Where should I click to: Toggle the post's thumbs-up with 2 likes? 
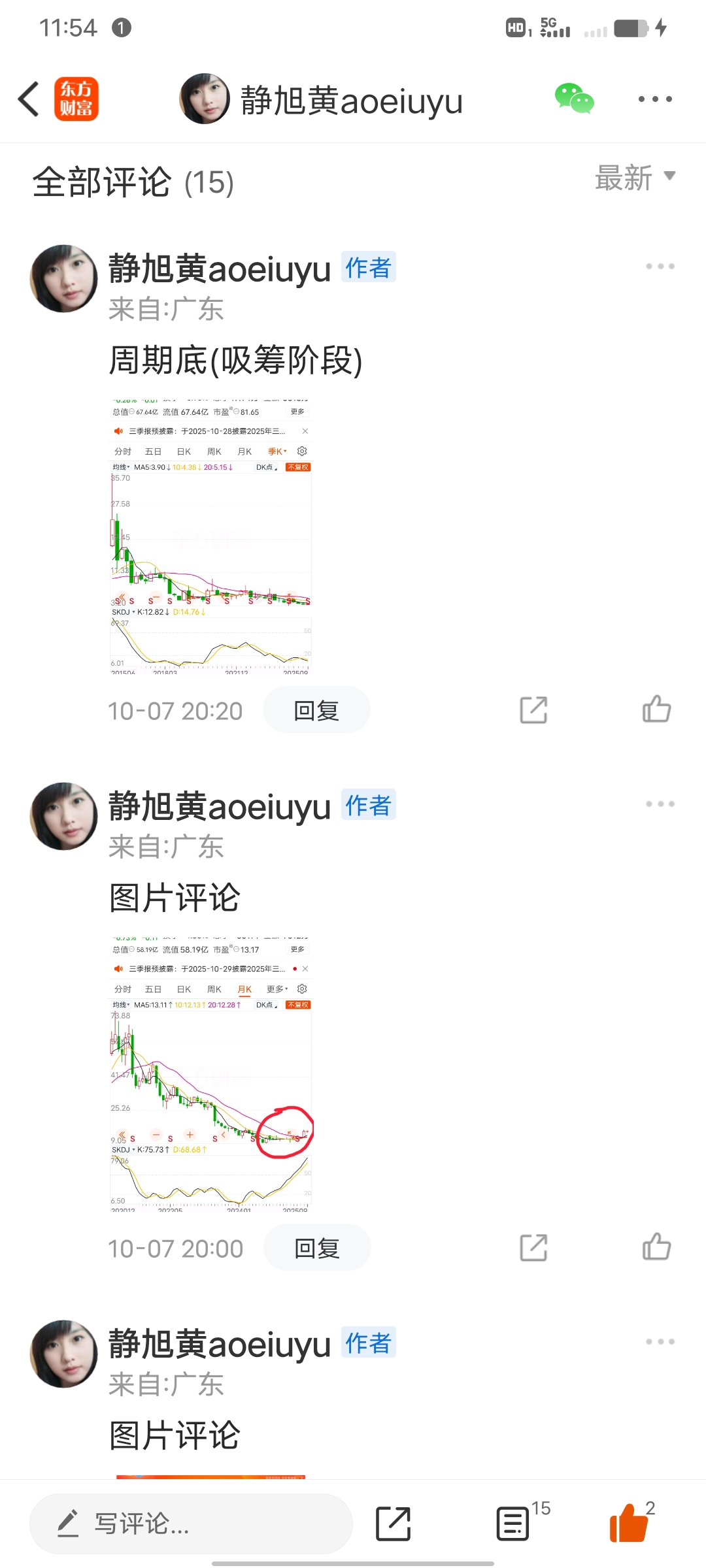click(629, 1523)
